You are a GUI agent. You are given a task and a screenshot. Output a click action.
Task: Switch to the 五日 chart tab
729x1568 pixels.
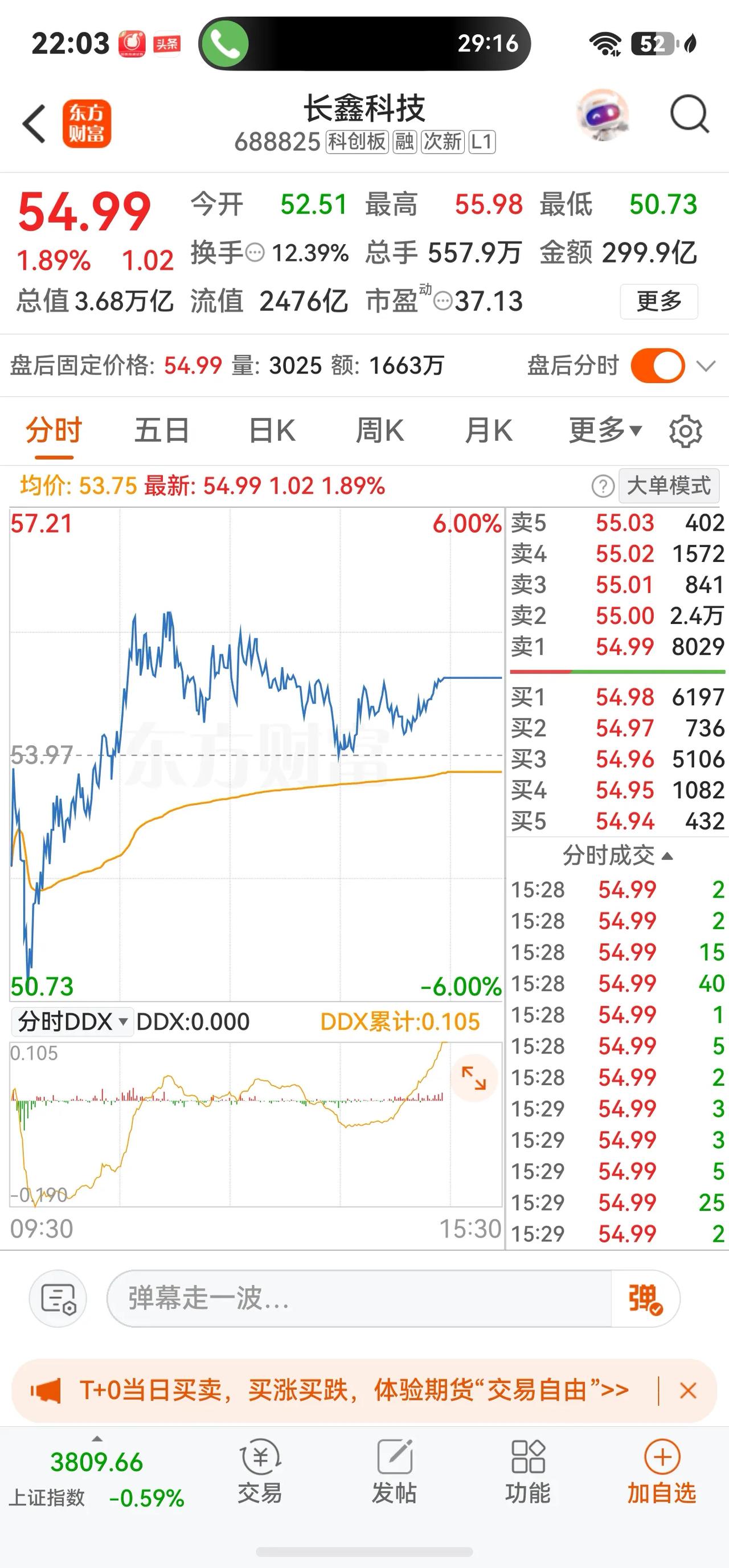click(x=161, y=431)
